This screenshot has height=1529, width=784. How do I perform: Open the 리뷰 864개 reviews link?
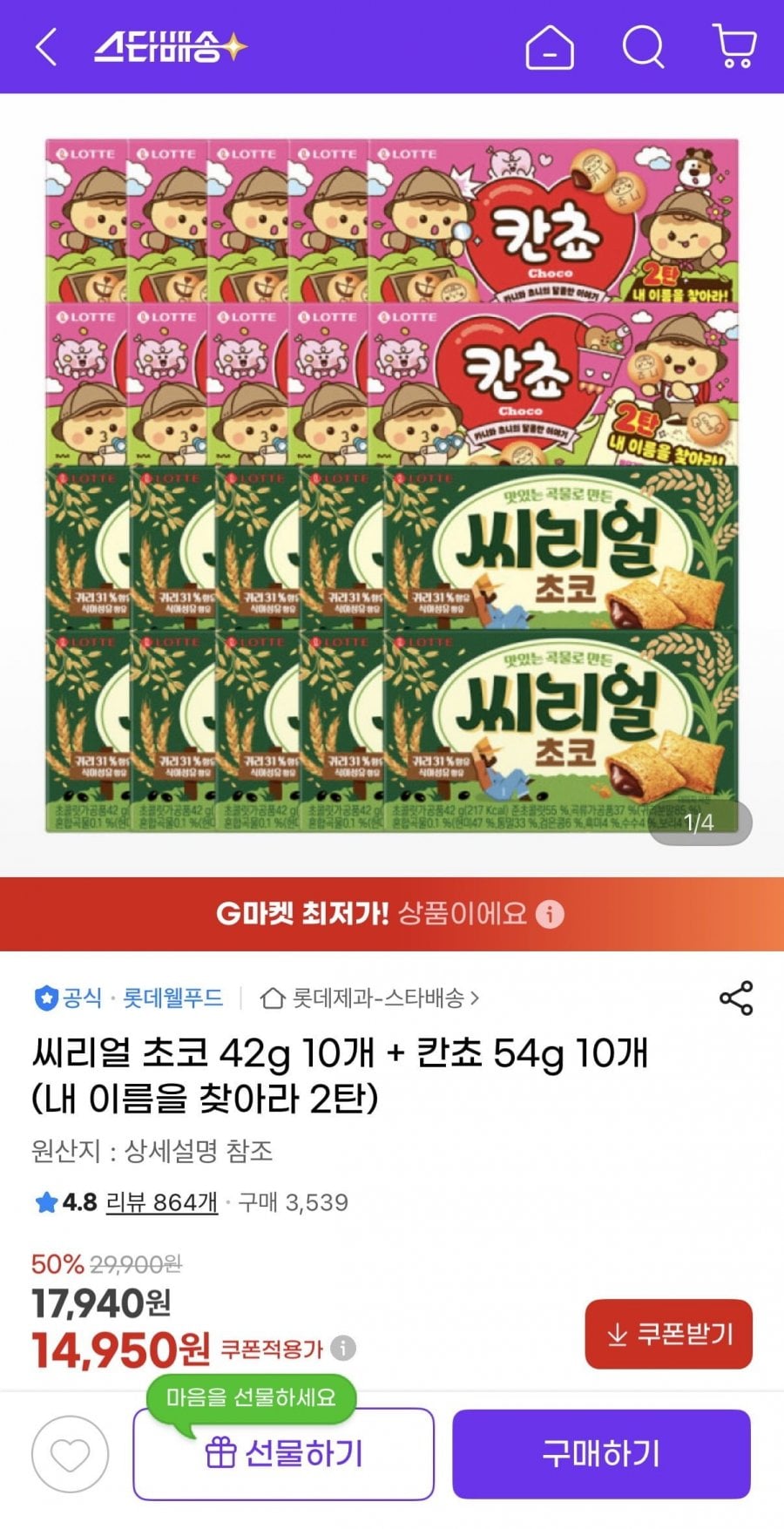(161, 1202)
